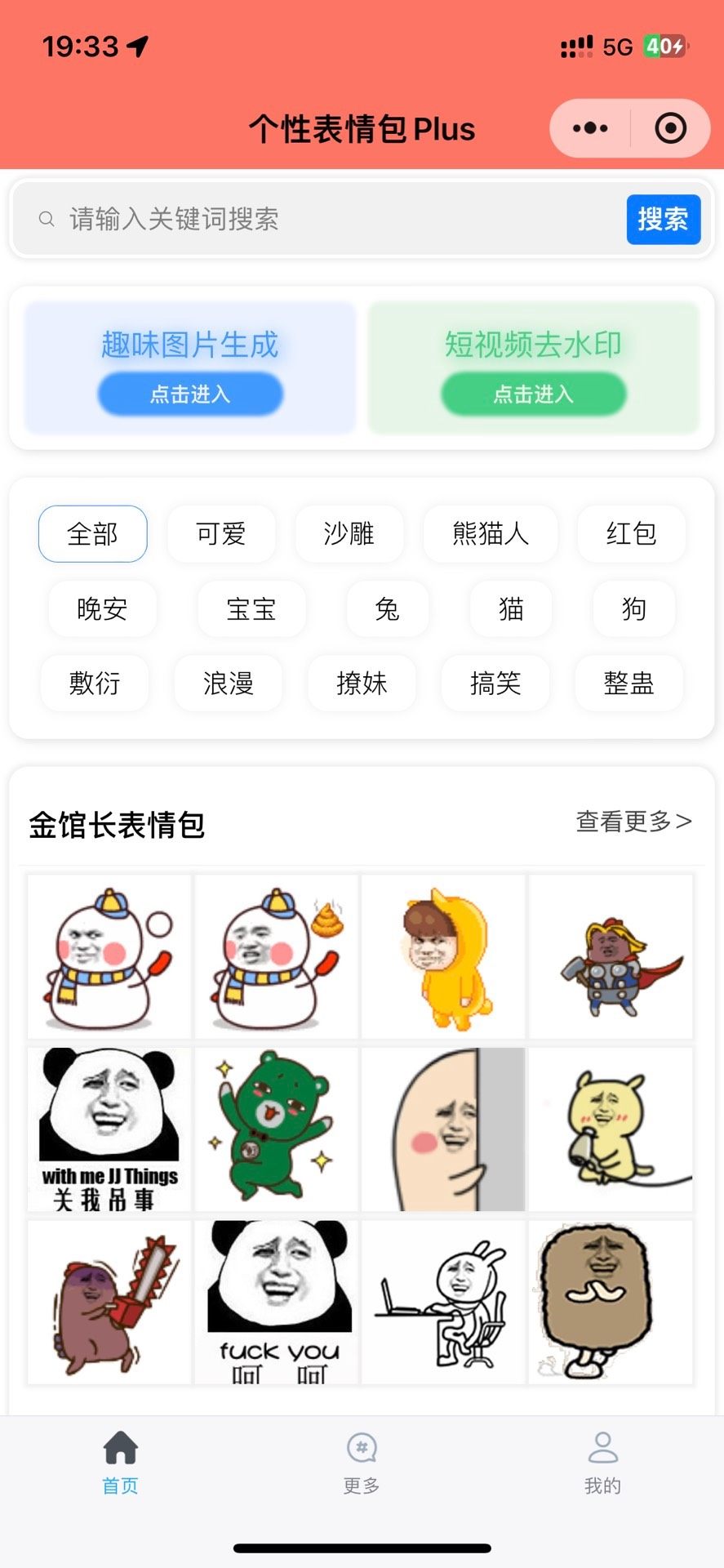Select the 整蛊 chip

(x=629, y=683)
